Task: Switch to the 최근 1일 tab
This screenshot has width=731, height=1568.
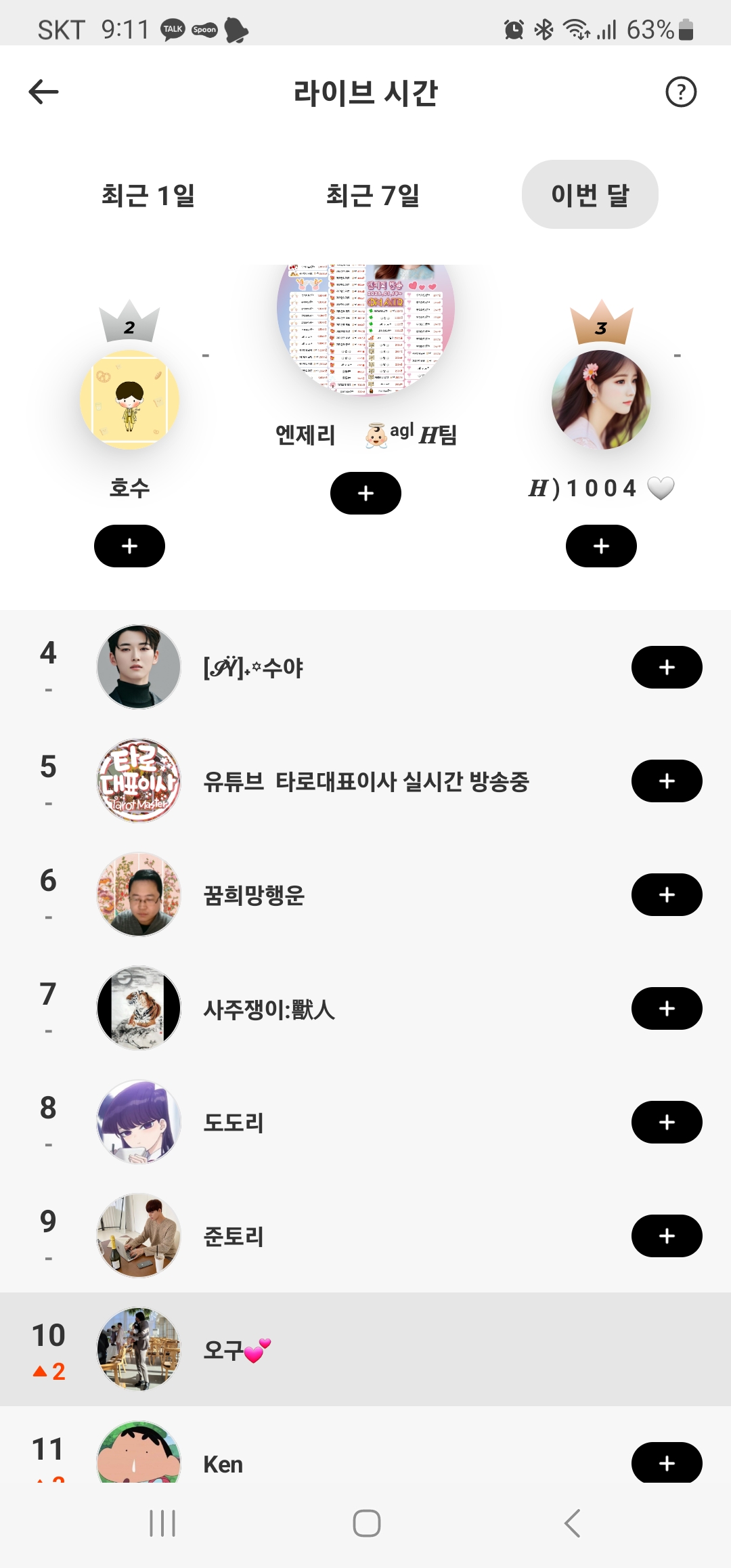Action: 148,195
